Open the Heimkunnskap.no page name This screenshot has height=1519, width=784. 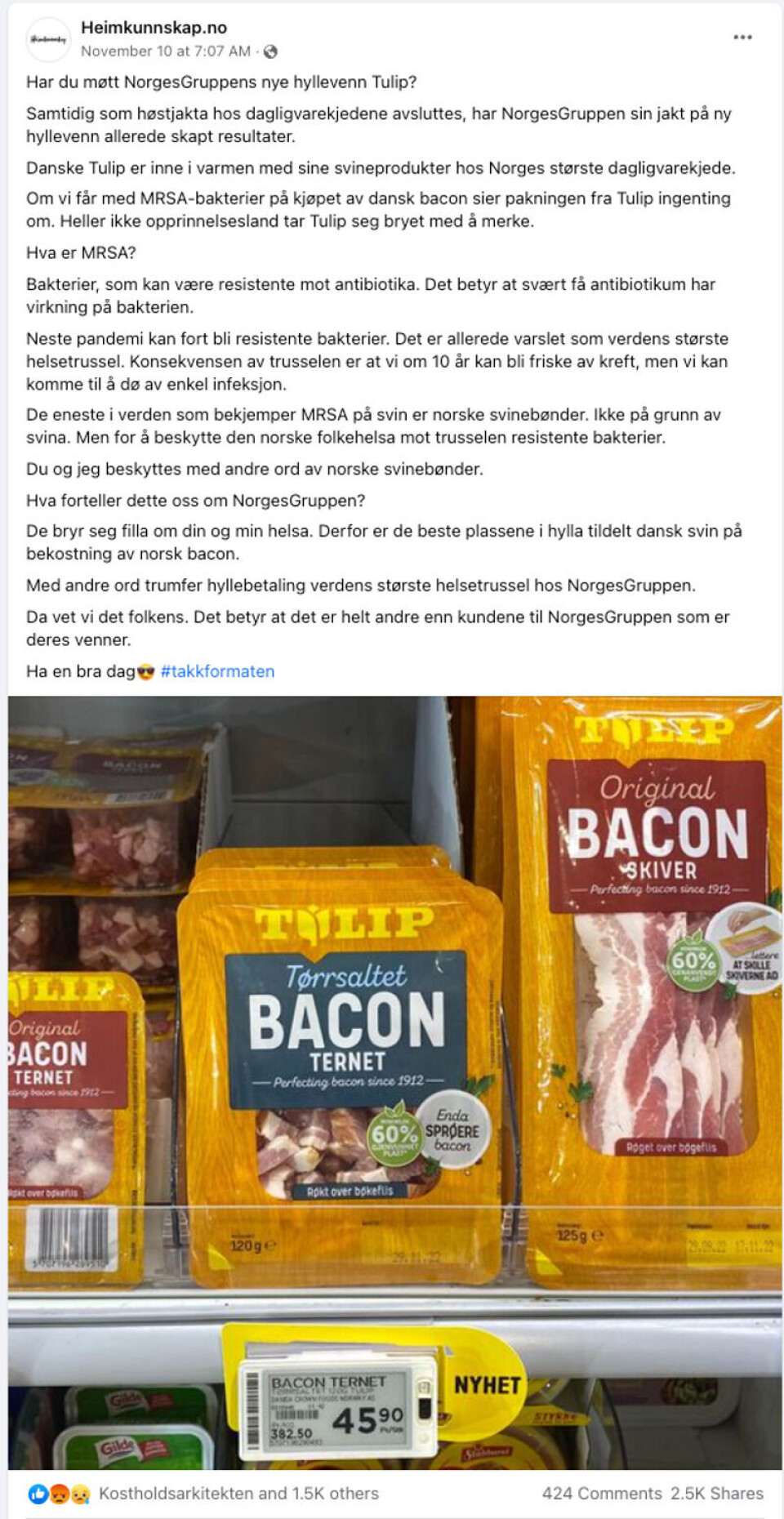coord(154,28)
